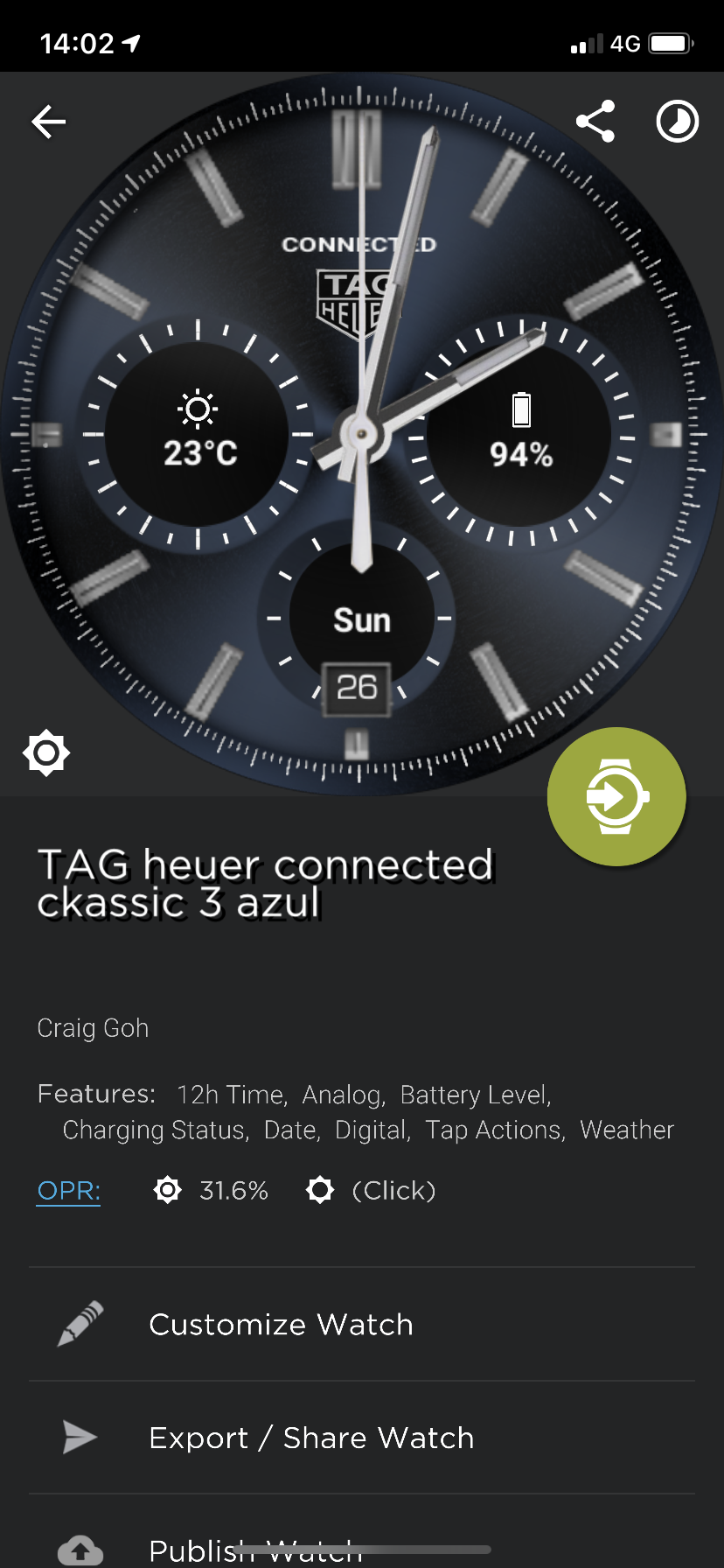Open the time preview clock icon
Viewport: 724px width, 1568px height.
coord(678,121)
